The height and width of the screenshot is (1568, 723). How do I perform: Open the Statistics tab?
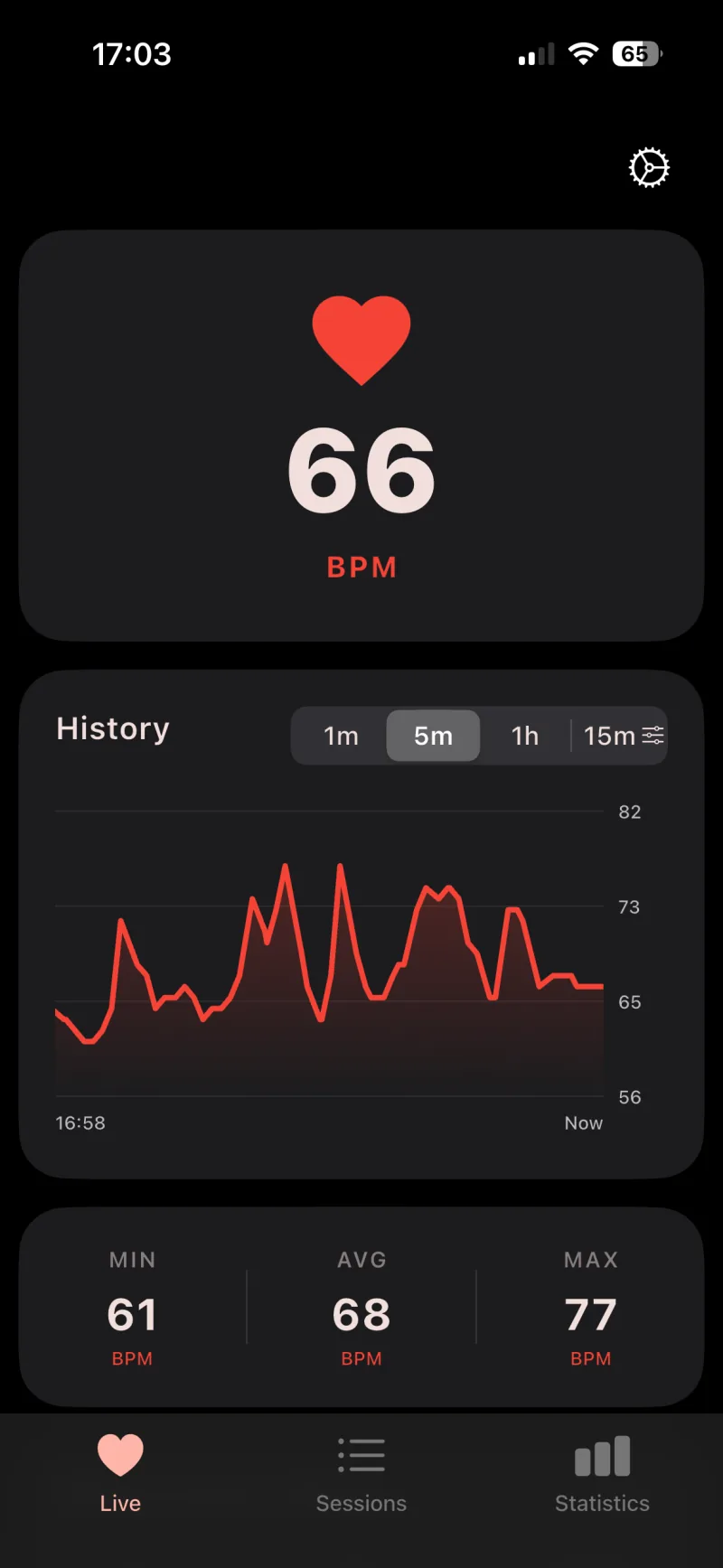click(x=602, y=1473)
